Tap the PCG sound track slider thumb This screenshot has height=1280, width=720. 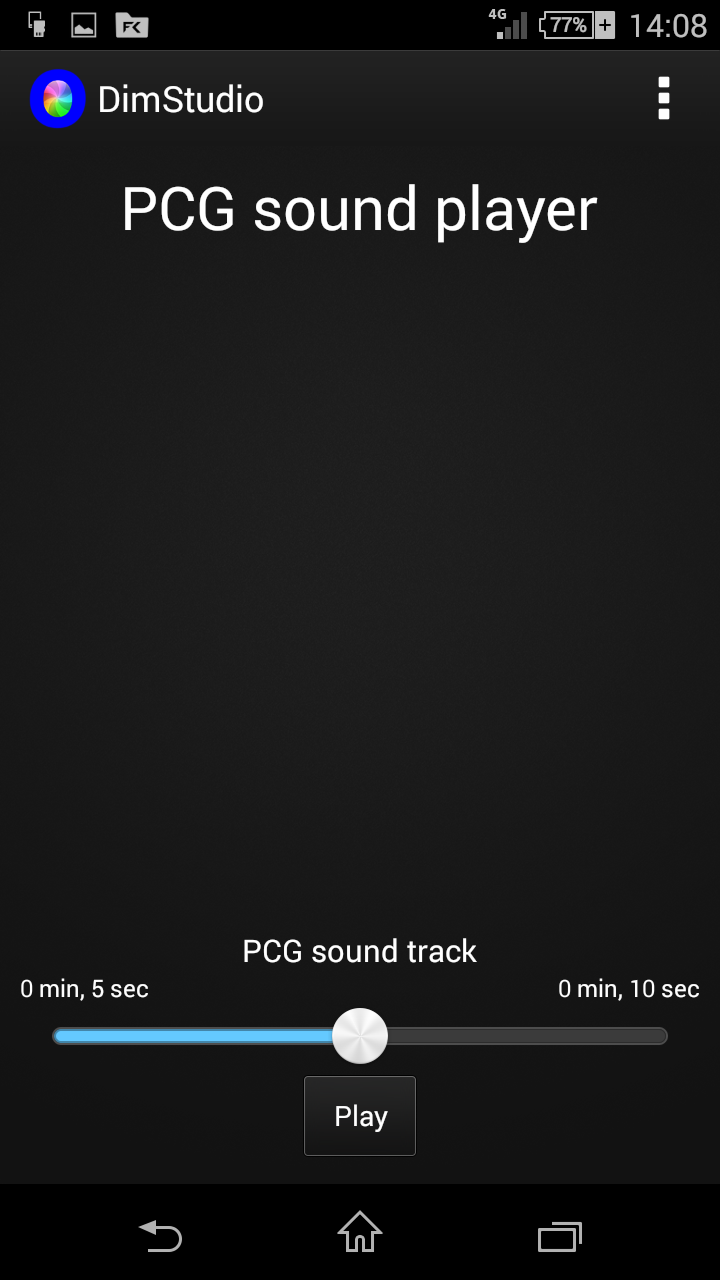(360, 1036)
